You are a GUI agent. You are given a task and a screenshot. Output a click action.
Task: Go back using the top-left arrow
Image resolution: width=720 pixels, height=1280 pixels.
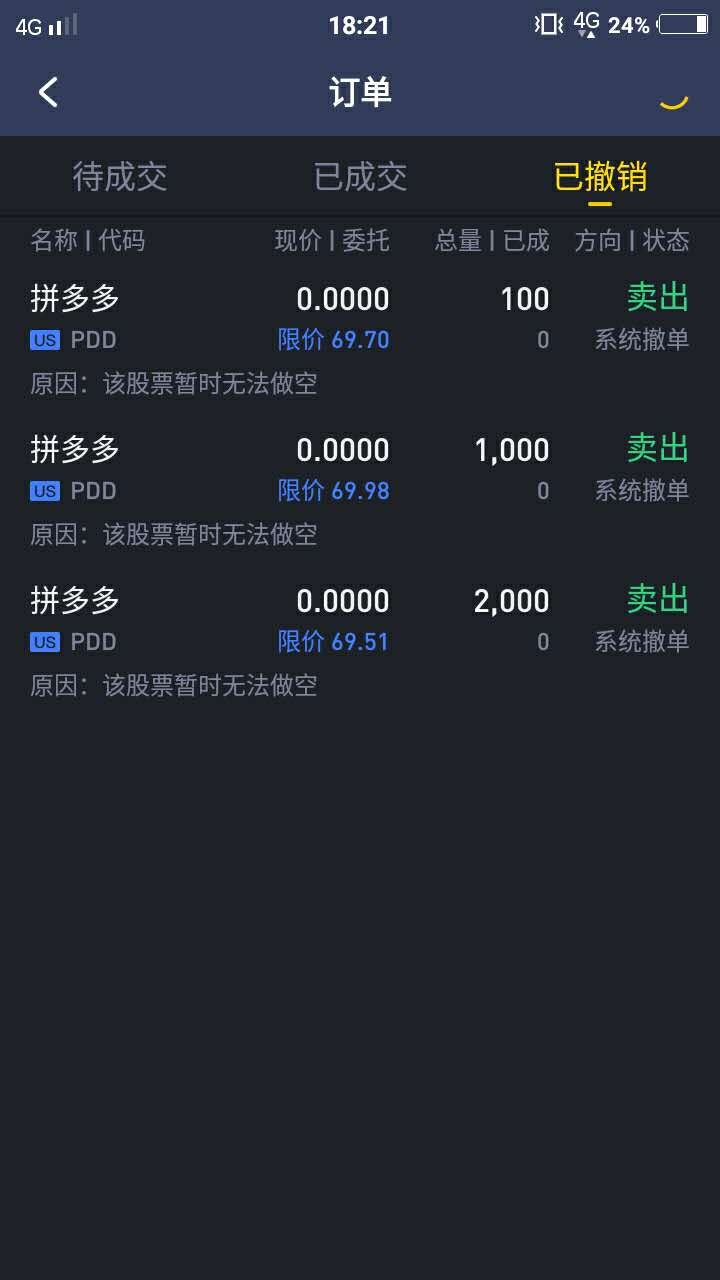point(48,92)
